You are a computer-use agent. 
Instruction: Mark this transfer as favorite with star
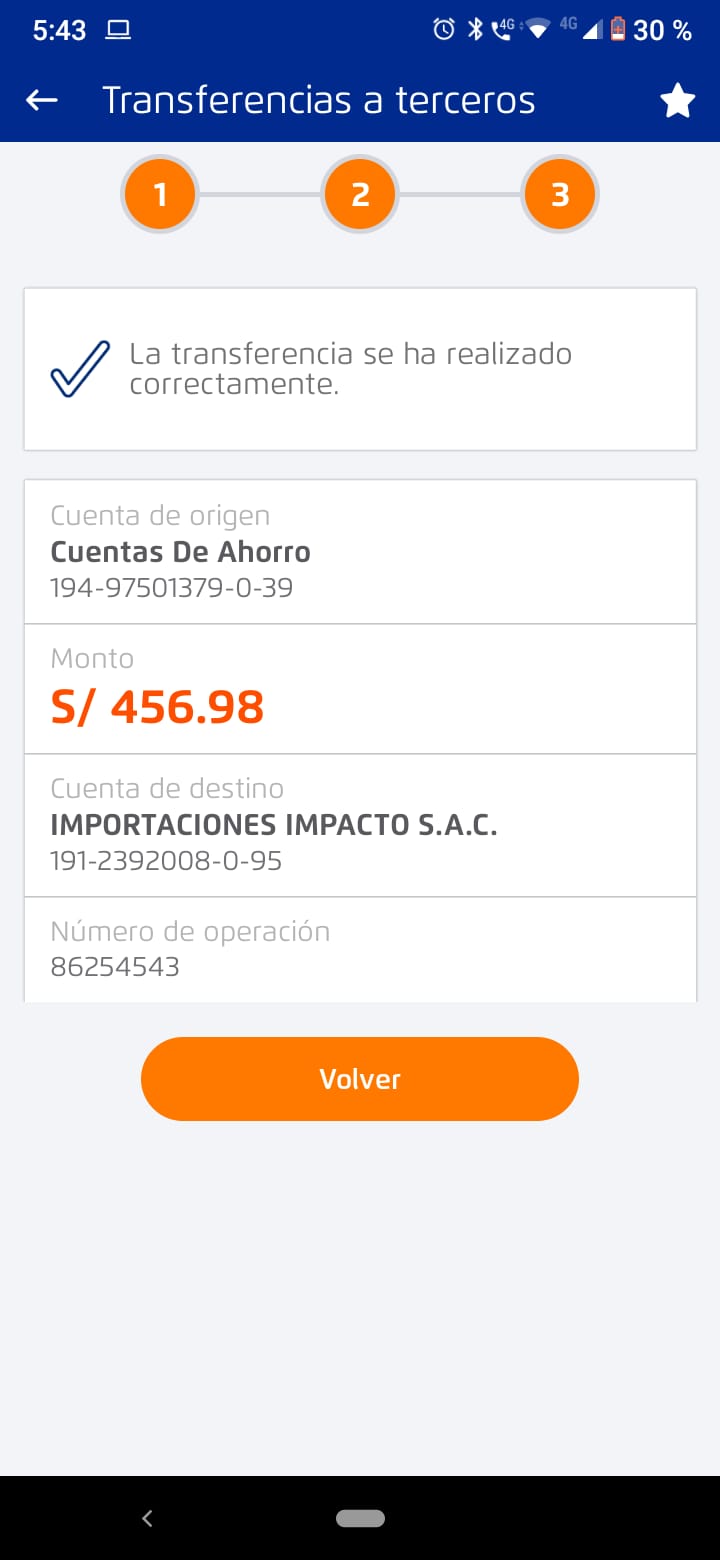pos(677,101)
